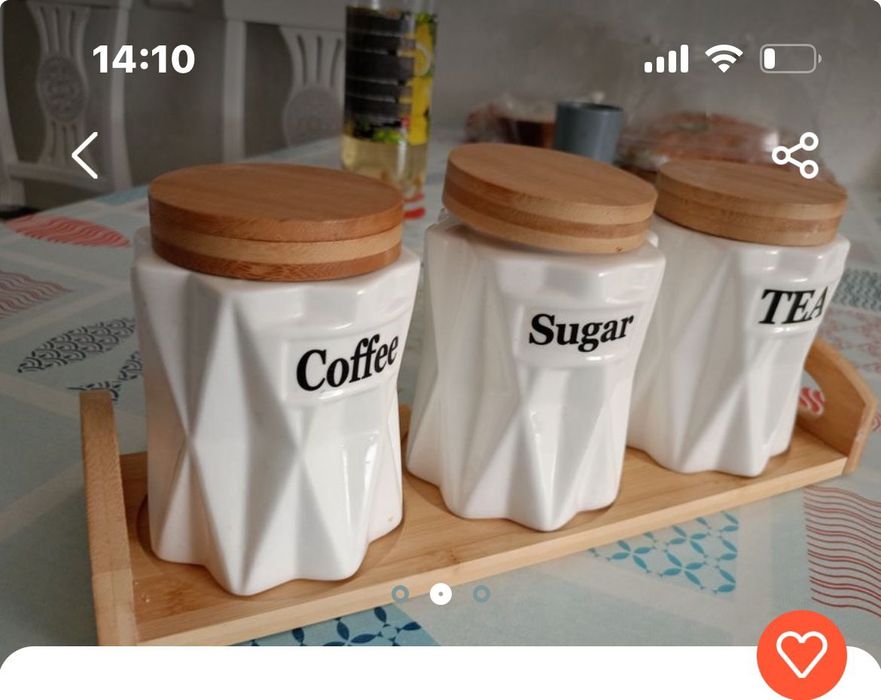Add item to favorites with heart button
Screen dimensions: 881x700
(802, 655)
